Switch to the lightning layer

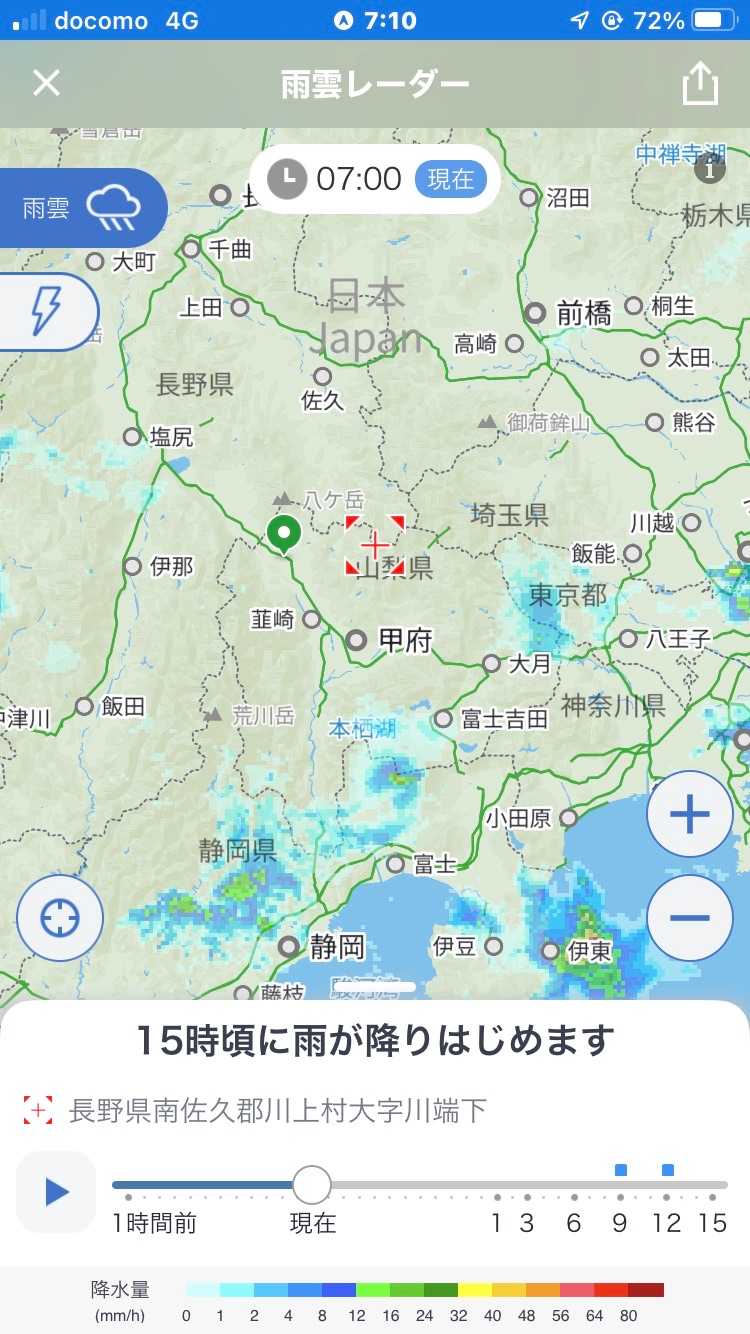[x=46, y=312]
